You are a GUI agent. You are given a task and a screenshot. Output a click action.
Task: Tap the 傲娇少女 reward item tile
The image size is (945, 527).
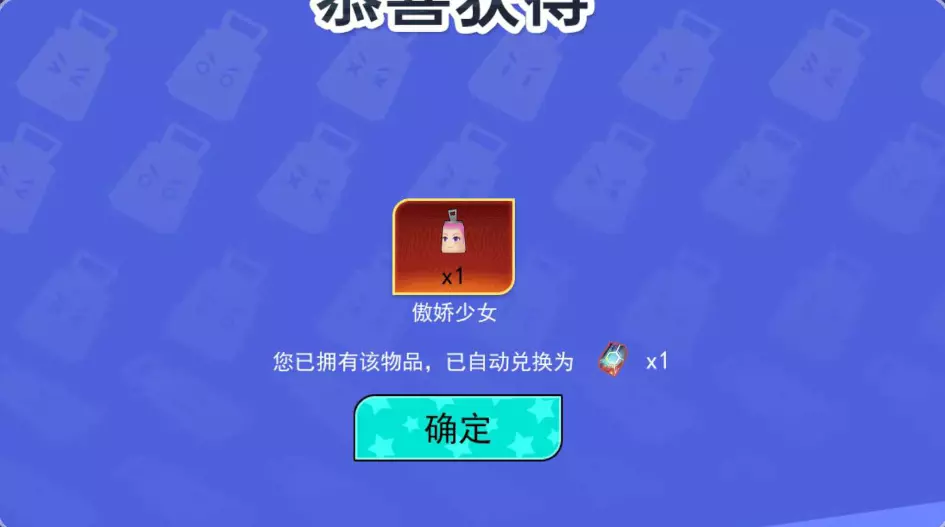click(x=454, y=247)
